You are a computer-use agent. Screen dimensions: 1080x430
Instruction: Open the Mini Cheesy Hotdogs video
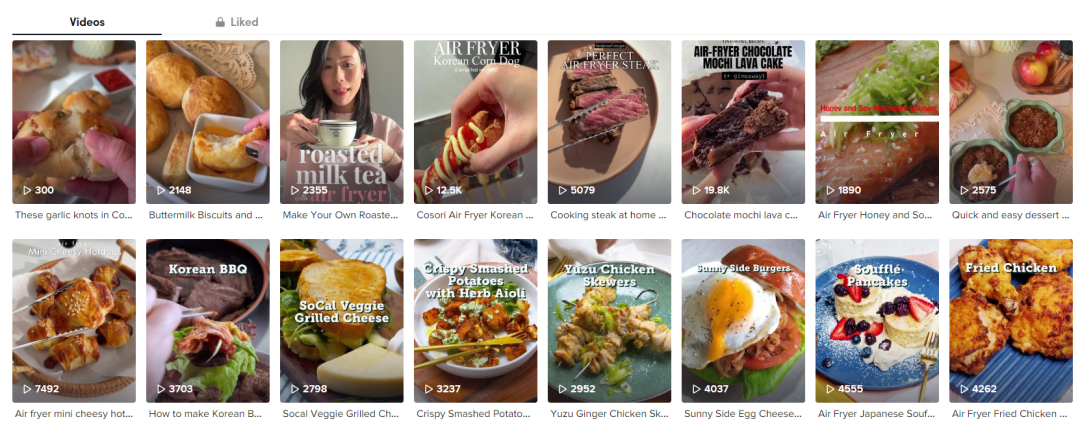pyautogui.click(x=74, y=321)
